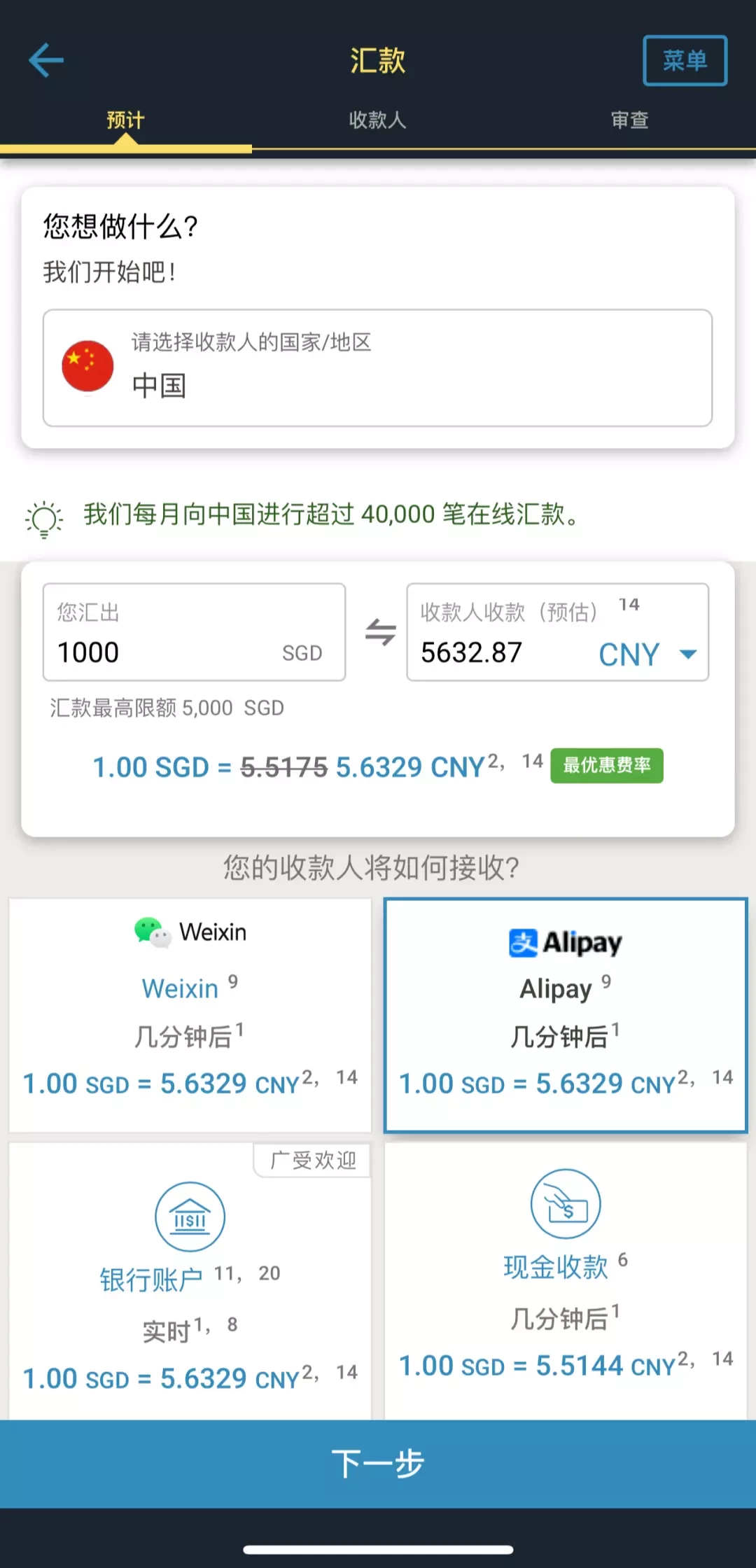Select Weixin as receiving method
756x1568 pixels.
pos(190,1015)
